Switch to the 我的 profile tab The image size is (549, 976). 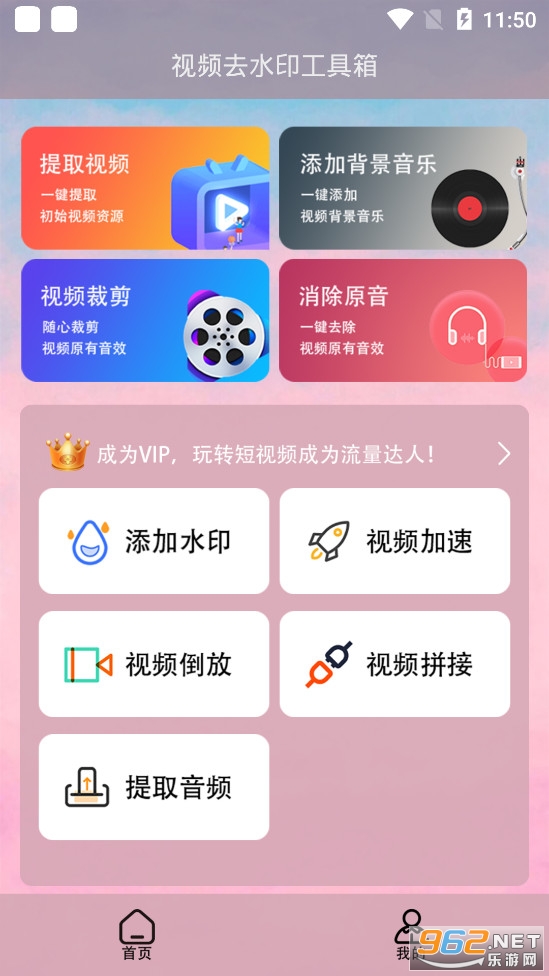coord(411,935)
